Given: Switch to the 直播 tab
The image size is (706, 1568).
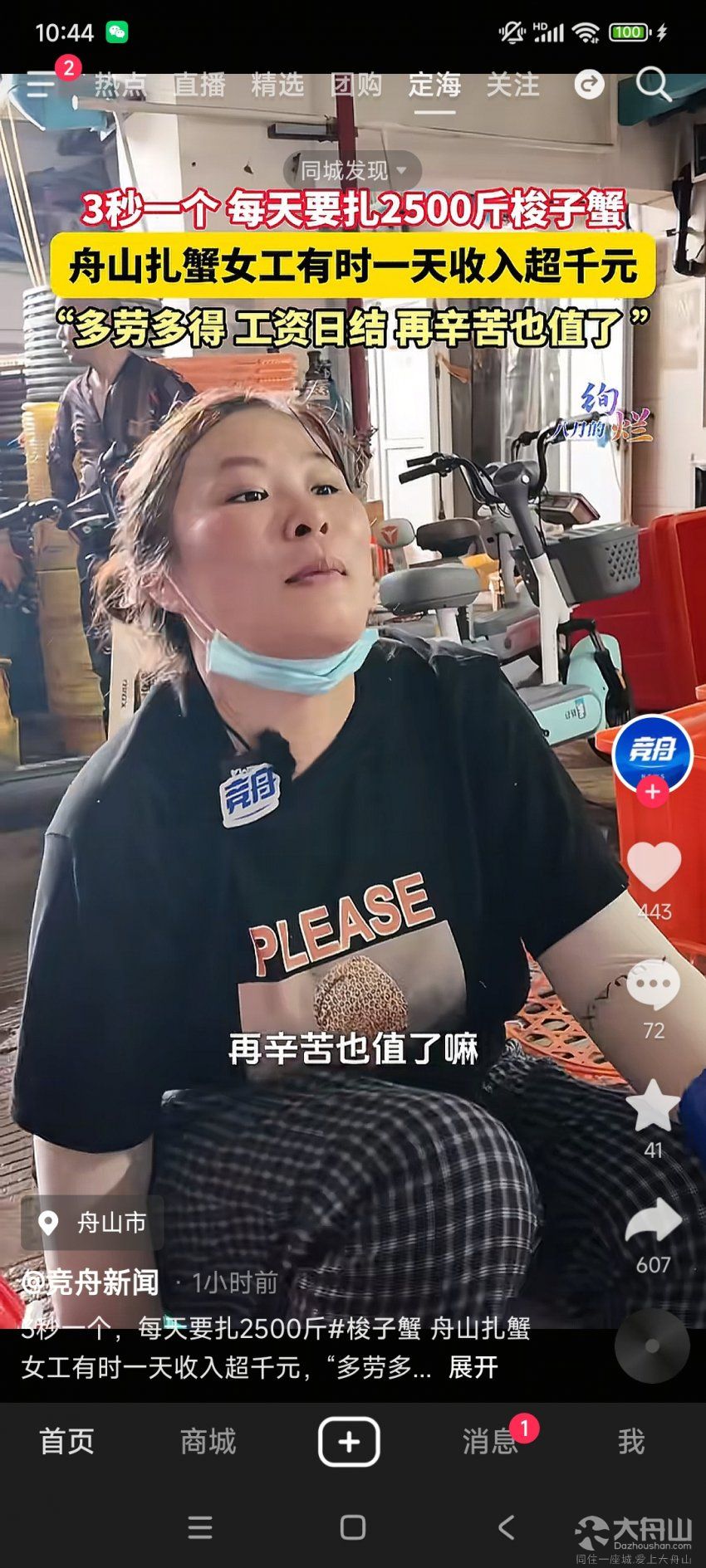Looking at the screenshot, I should pyautogui.click(x=199, y=85).
